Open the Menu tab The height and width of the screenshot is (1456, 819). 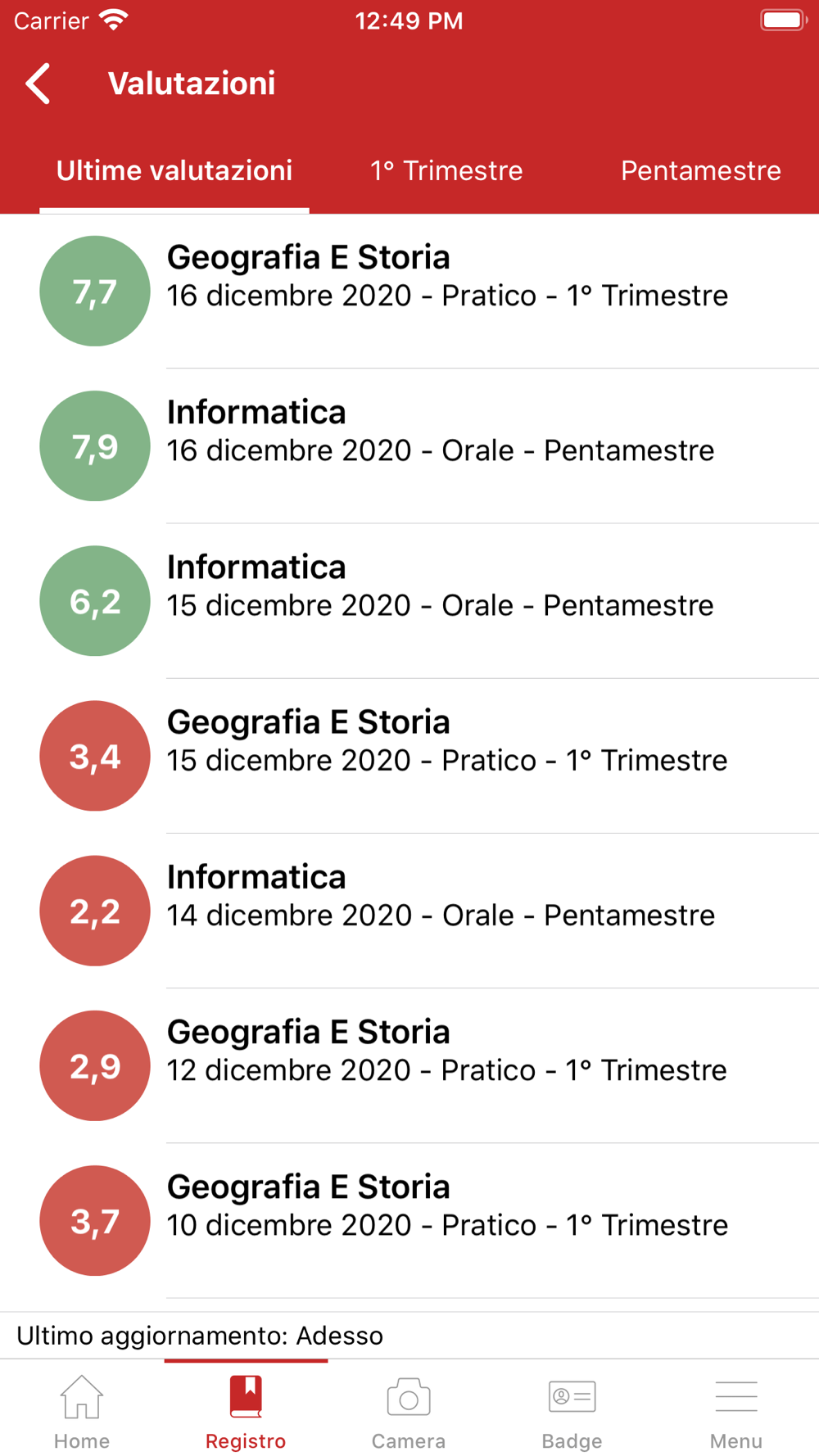click(736, 1410)
